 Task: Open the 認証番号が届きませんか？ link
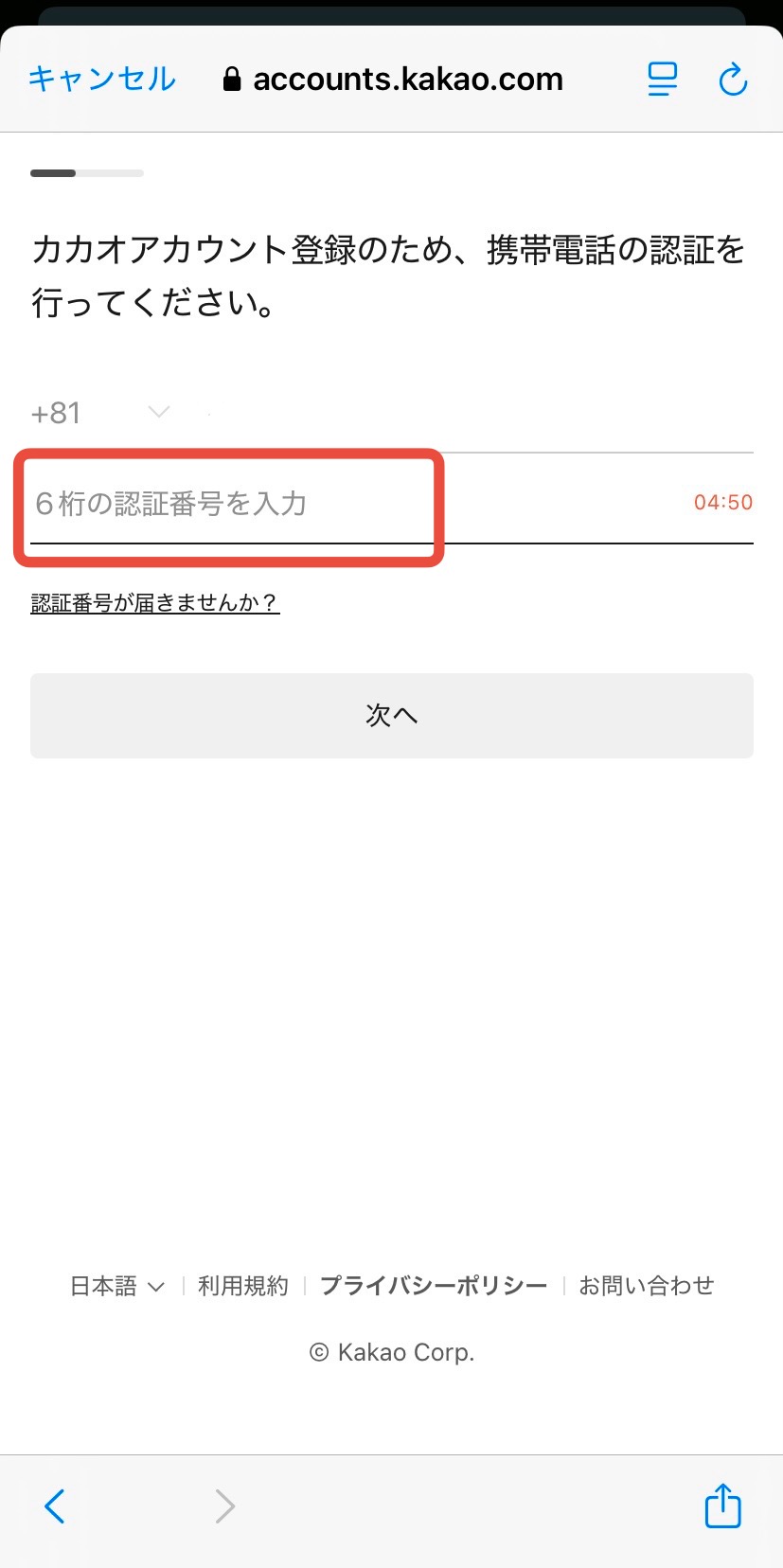click(154, 603)
